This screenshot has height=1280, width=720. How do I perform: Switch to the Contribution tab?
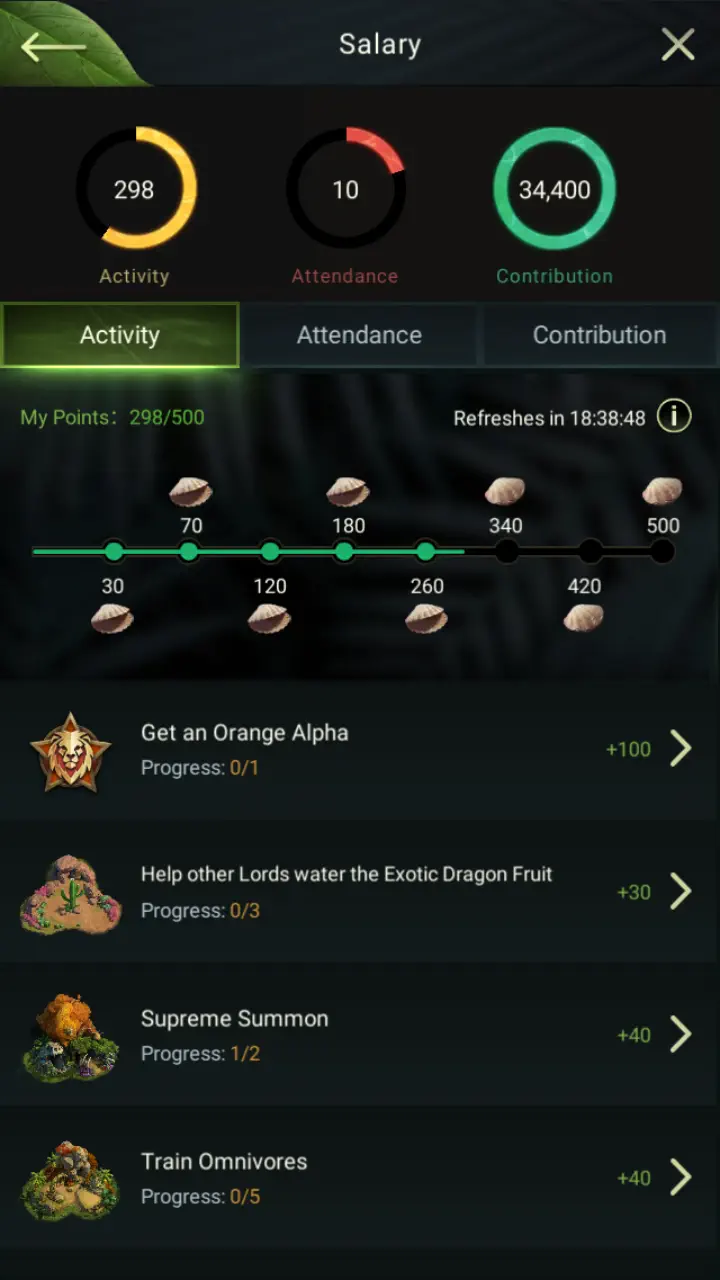coord(599,336)
